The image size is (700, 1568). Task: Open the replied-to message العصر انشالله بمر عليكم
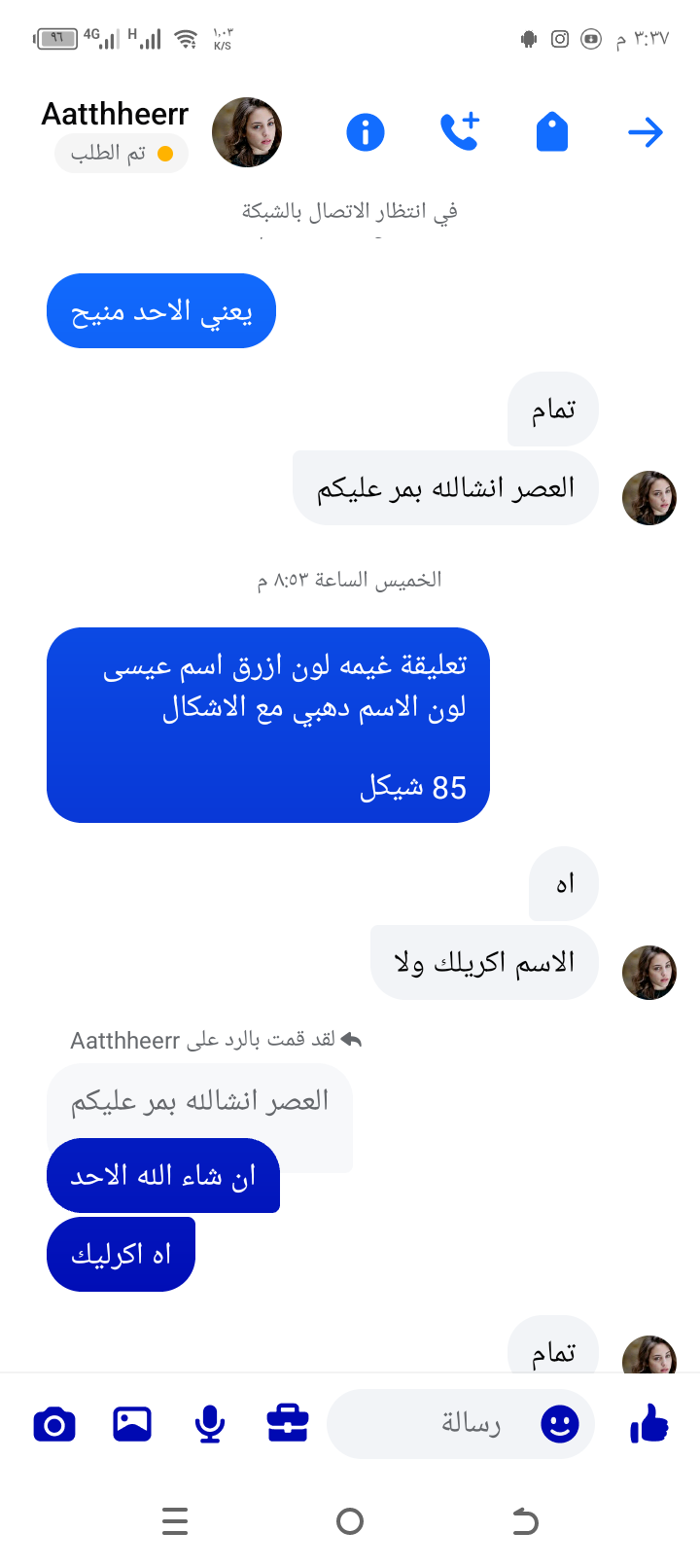199,1102
